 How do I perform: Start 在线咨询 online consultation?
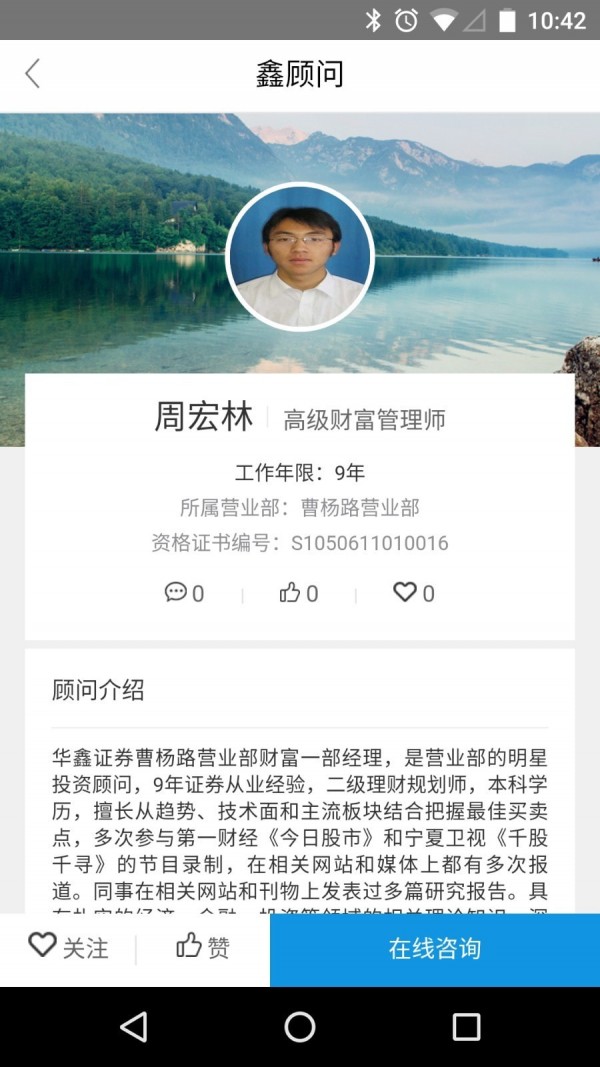point(435,949)
